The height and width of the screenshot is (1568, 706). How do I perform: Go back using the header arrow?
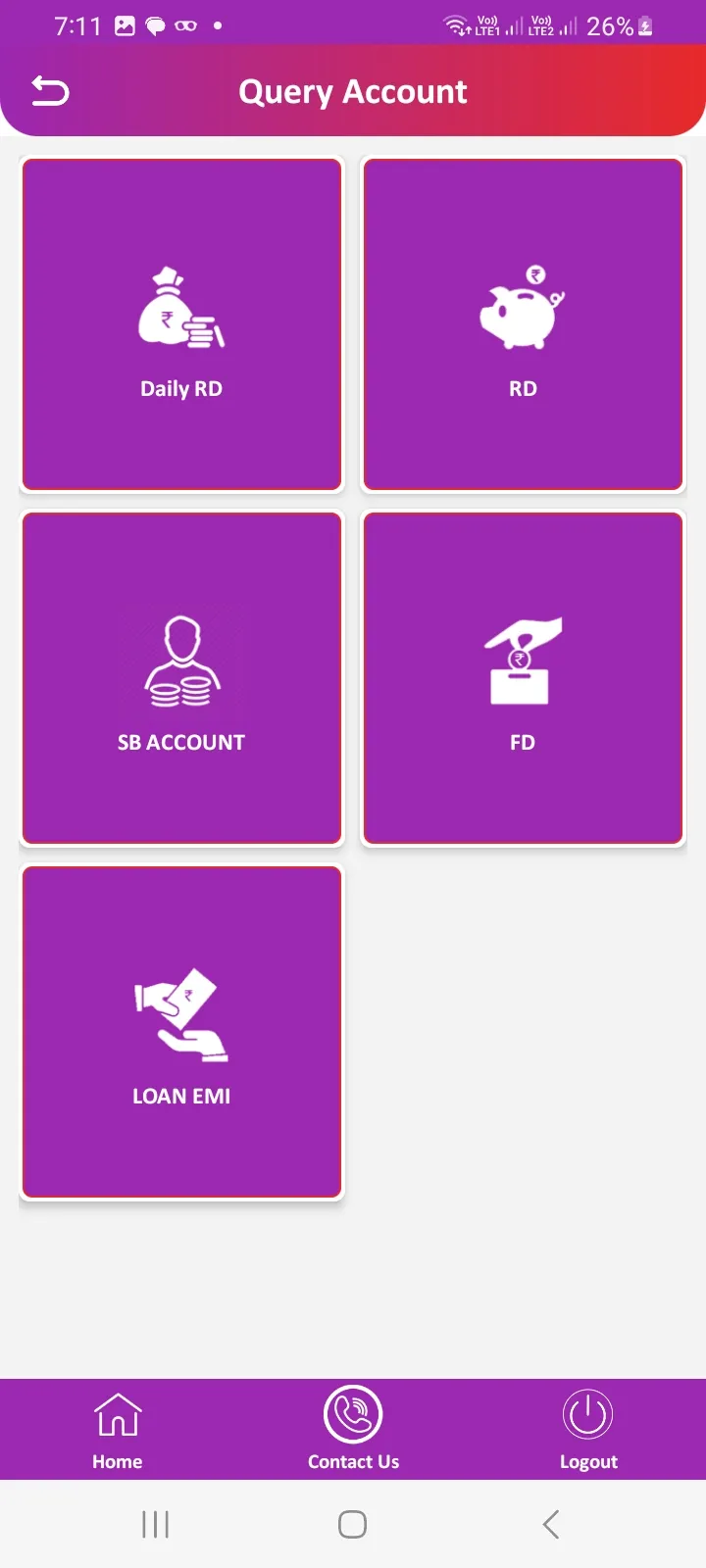[x=50, y=91]
